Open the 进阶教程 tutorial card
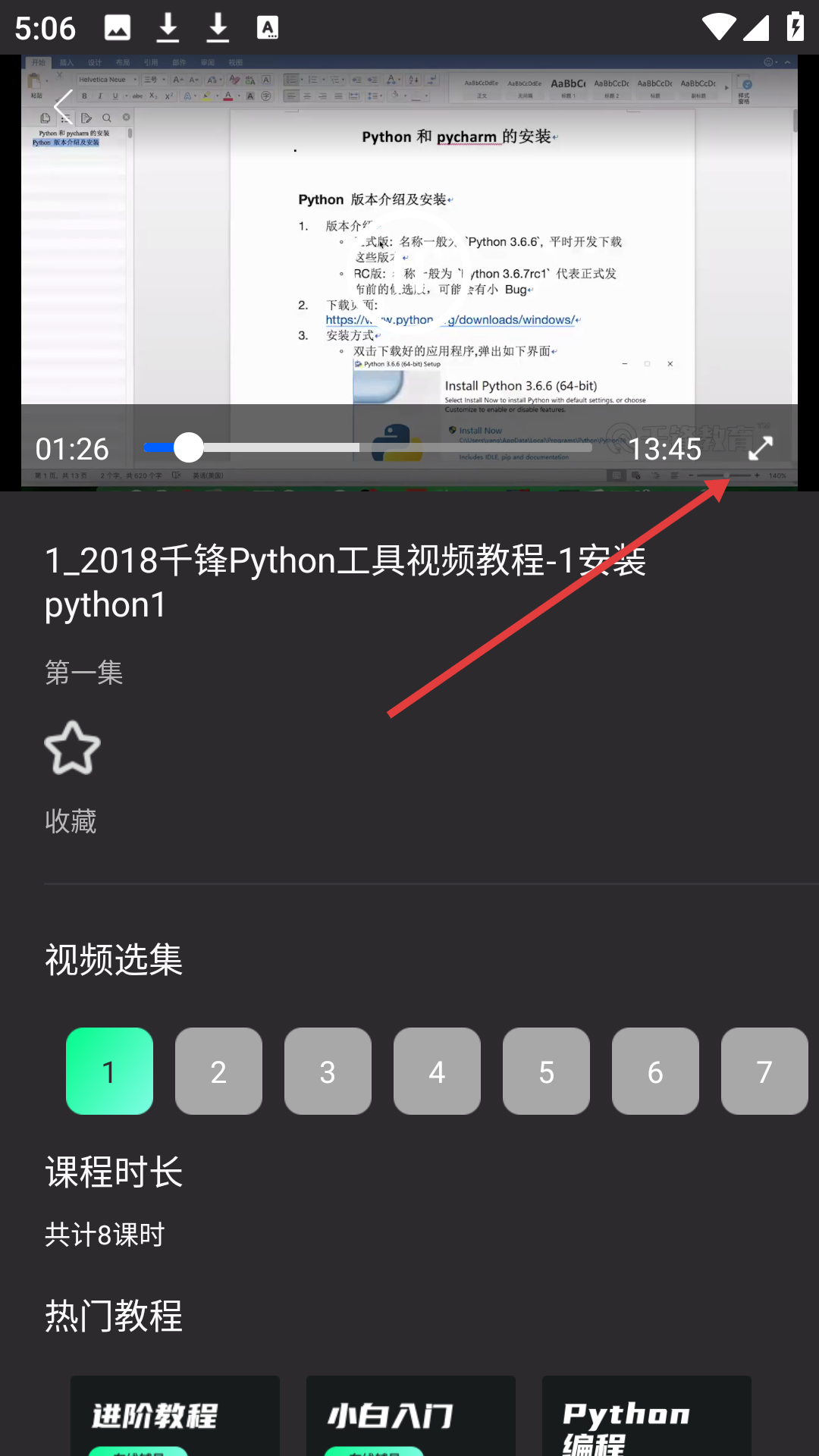The height and width of the screenshot is (1456, 819). click(175, 1415)
